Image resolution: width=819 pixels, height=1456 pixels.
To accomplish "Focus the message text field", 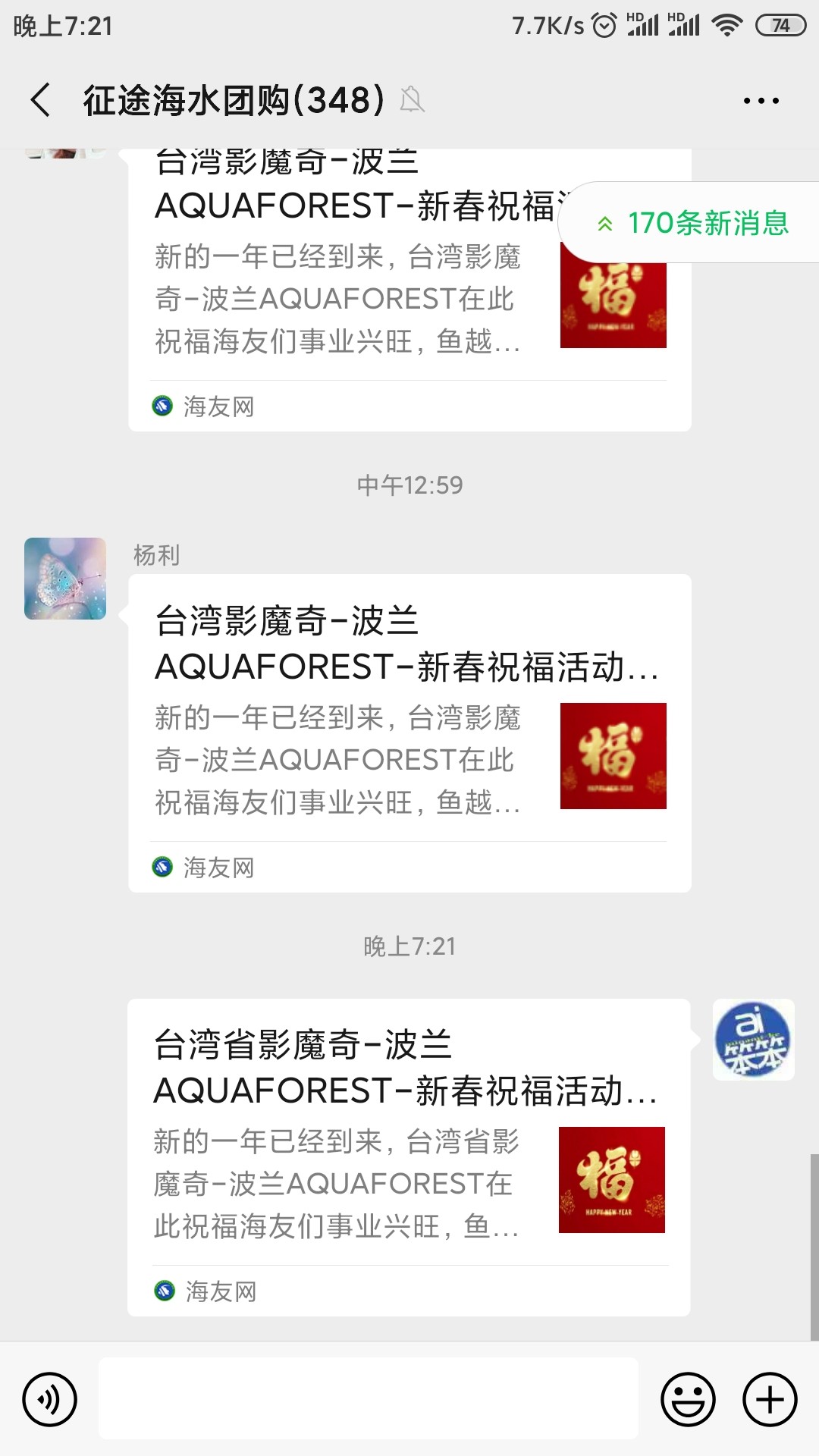I will coord(368,1399).
